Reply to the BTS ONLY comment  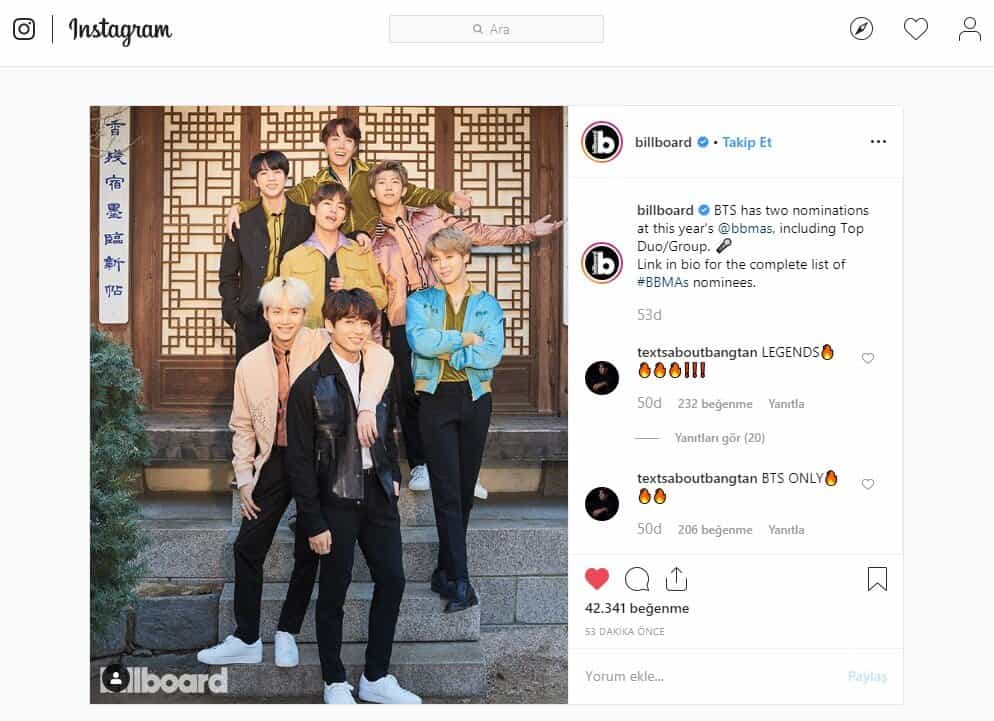(x=786, y=530)
